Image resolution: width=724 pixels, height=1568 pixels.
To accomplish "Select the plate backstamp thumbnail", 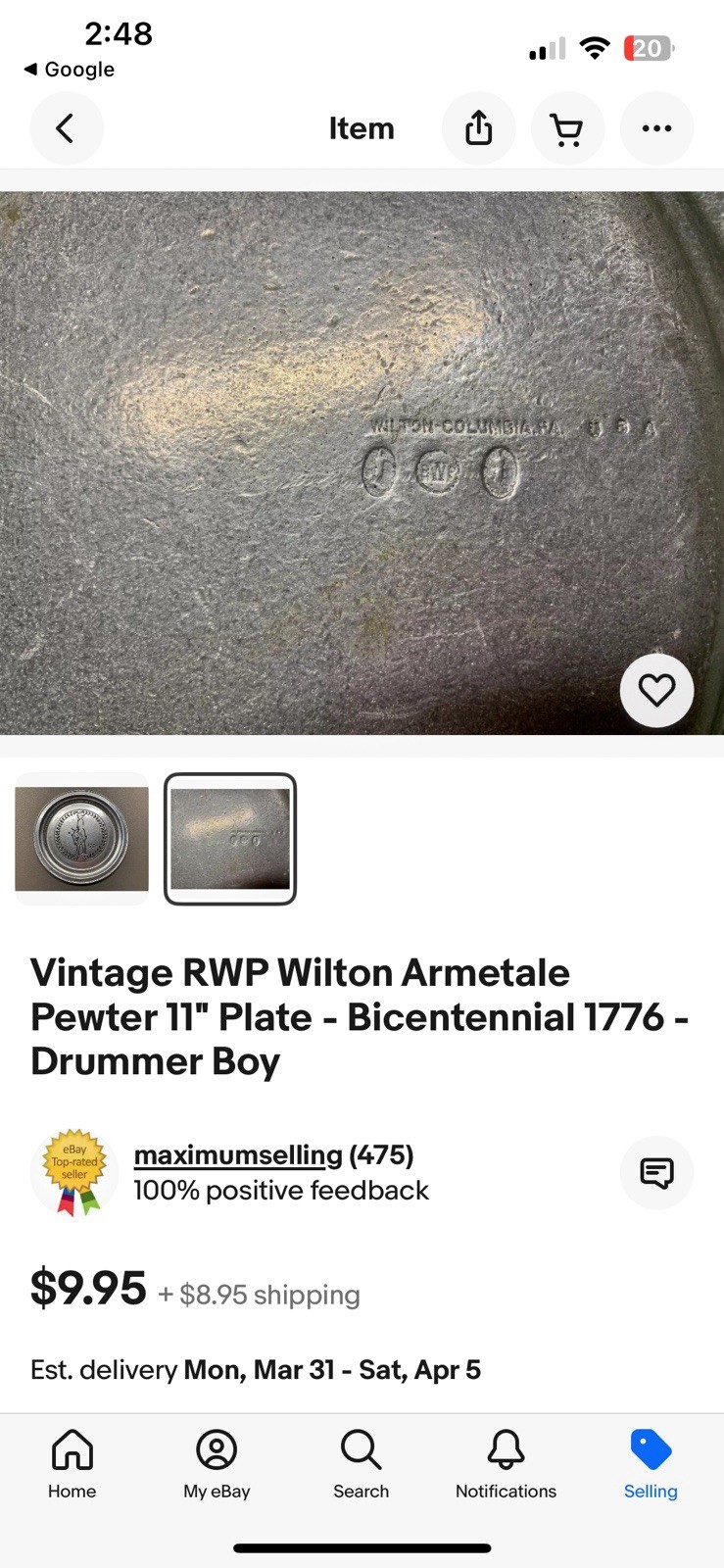I will tap(230, 839).
